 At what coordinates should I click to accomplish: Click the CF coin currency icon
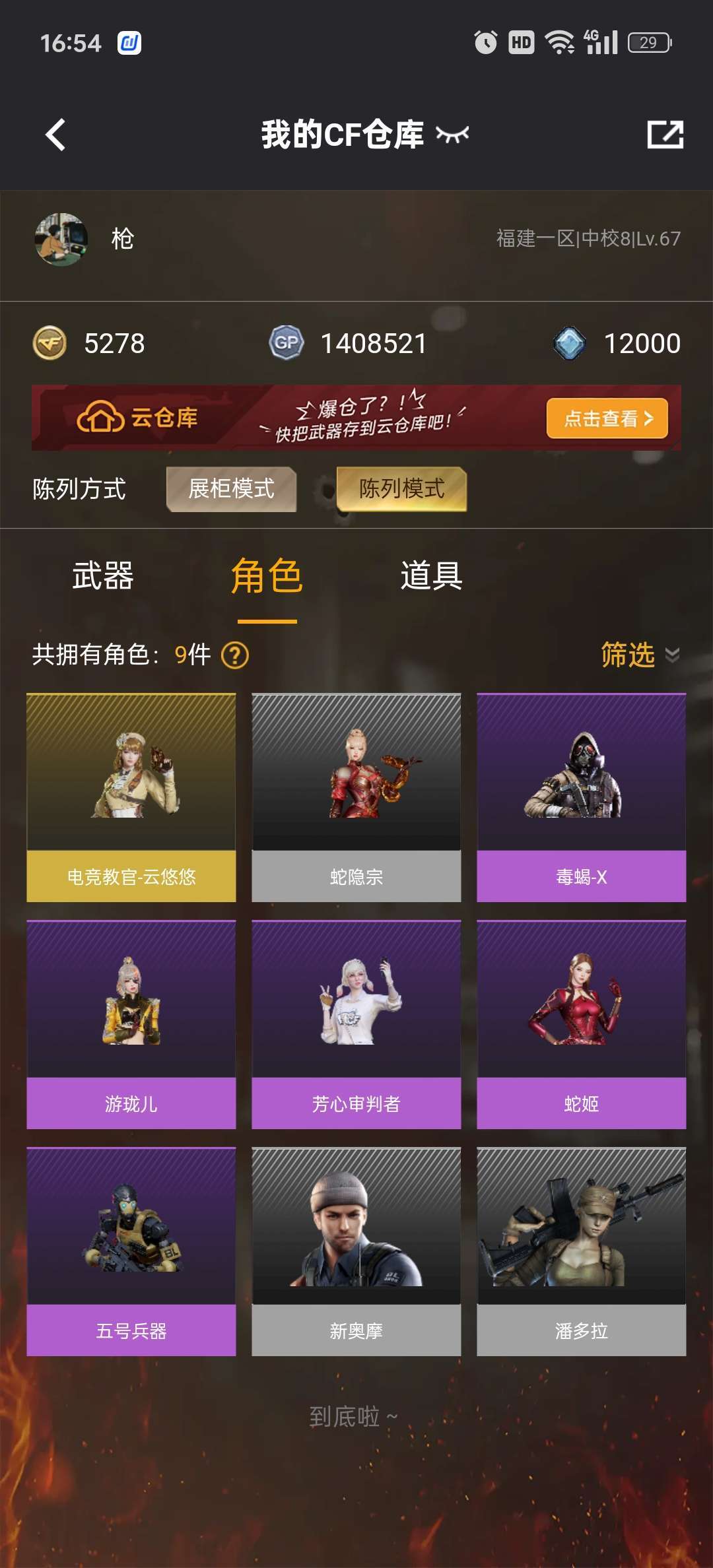coord(50,343)
